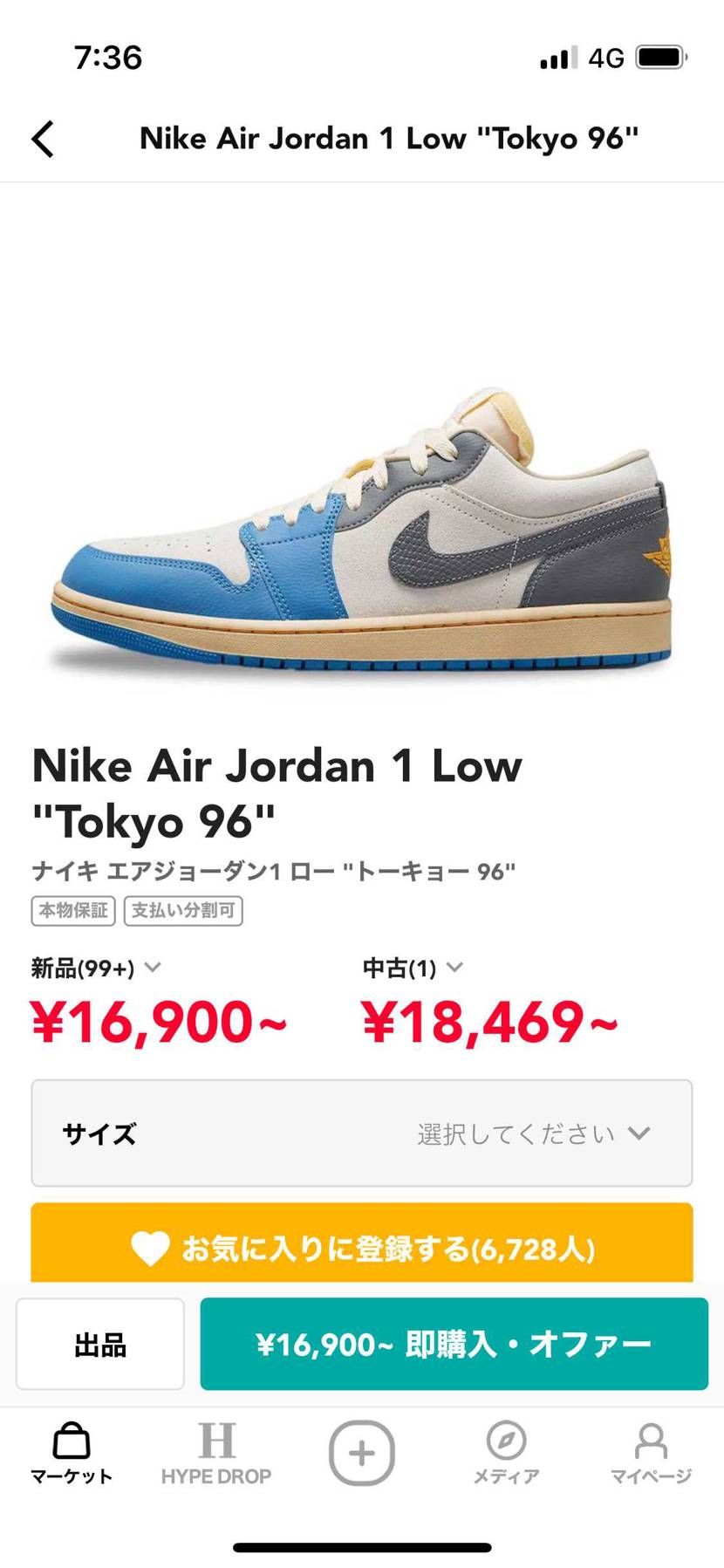Tap the battery level indicator
The image size is (724, 1568).
[x=660, y=56]
